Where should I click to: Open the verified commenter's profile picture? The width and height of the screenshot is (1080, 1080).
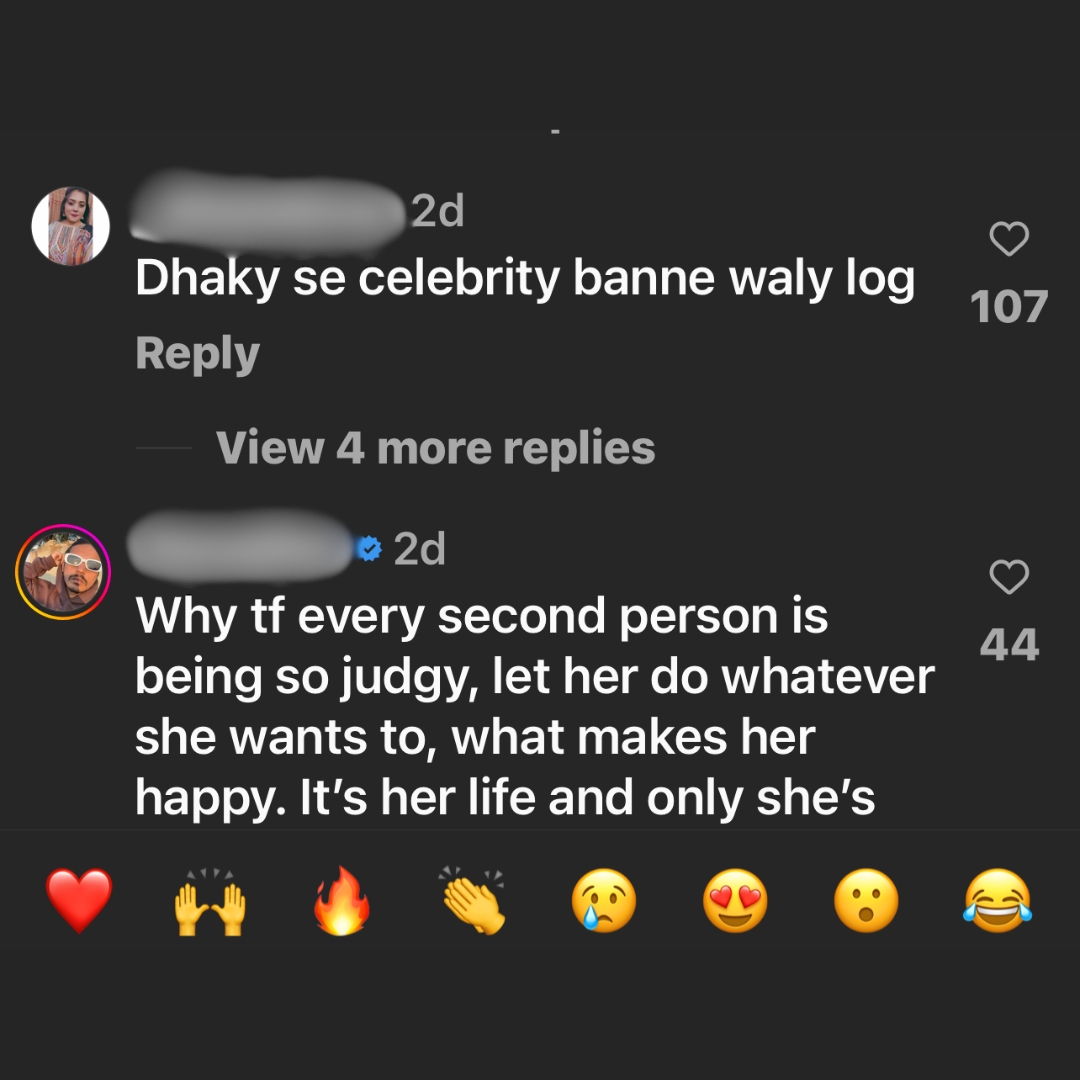63,572
